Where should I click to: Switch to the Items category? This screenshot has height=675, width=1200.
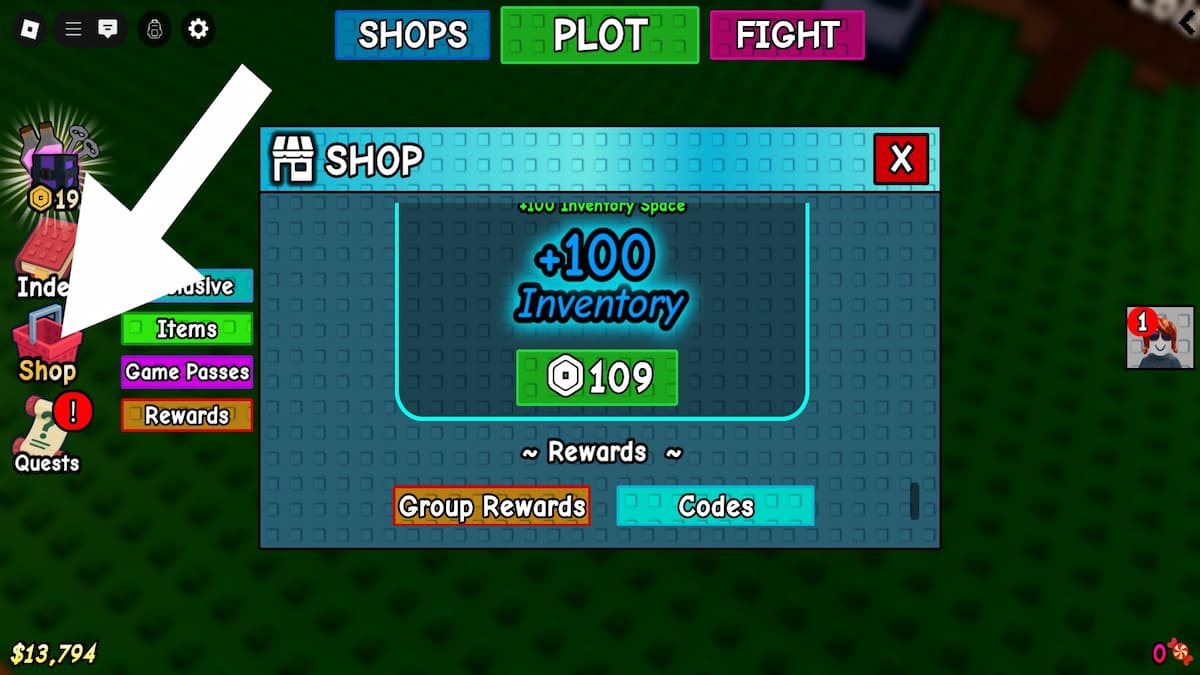point(187,329)
